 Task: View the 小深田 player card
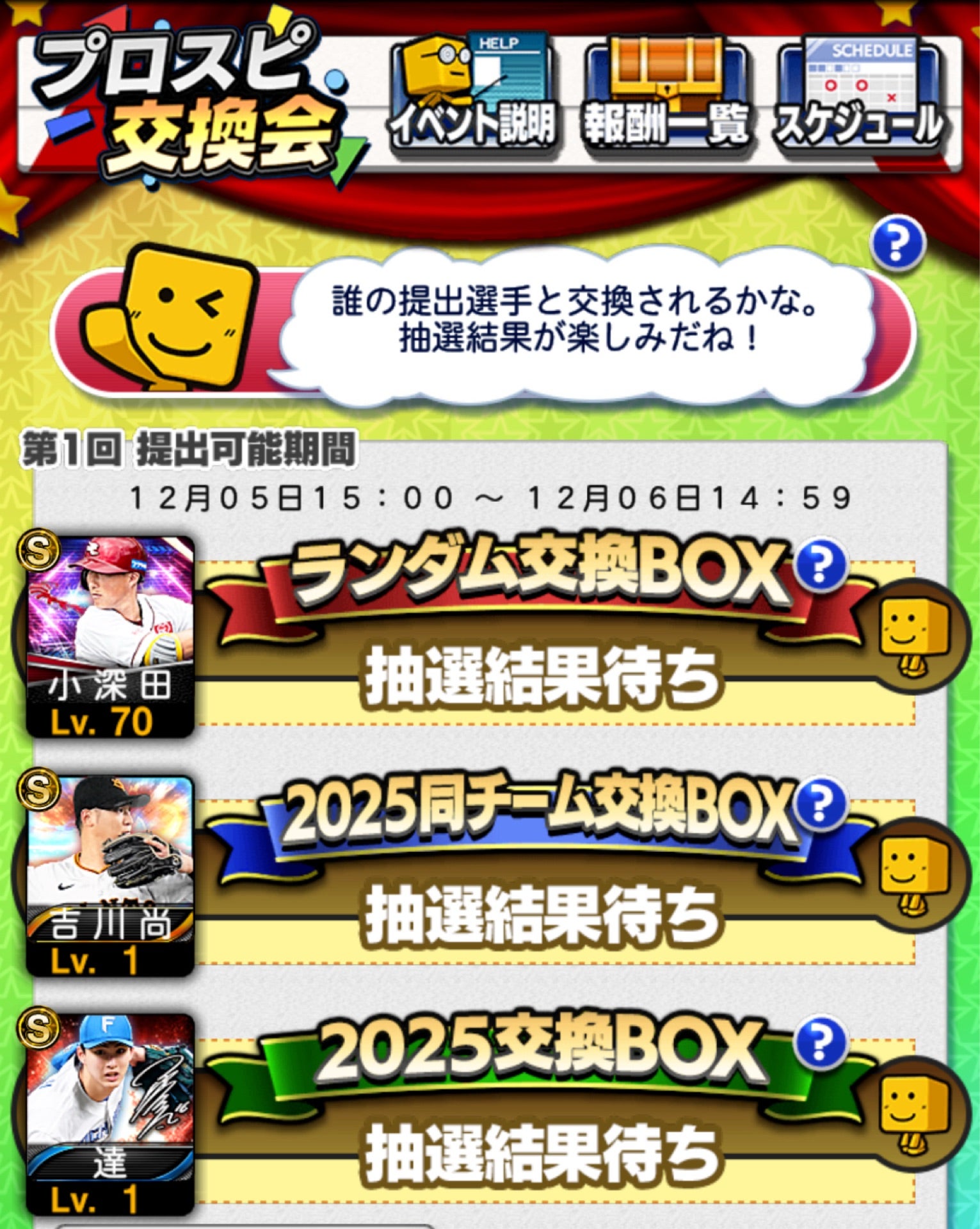[109, 636]
